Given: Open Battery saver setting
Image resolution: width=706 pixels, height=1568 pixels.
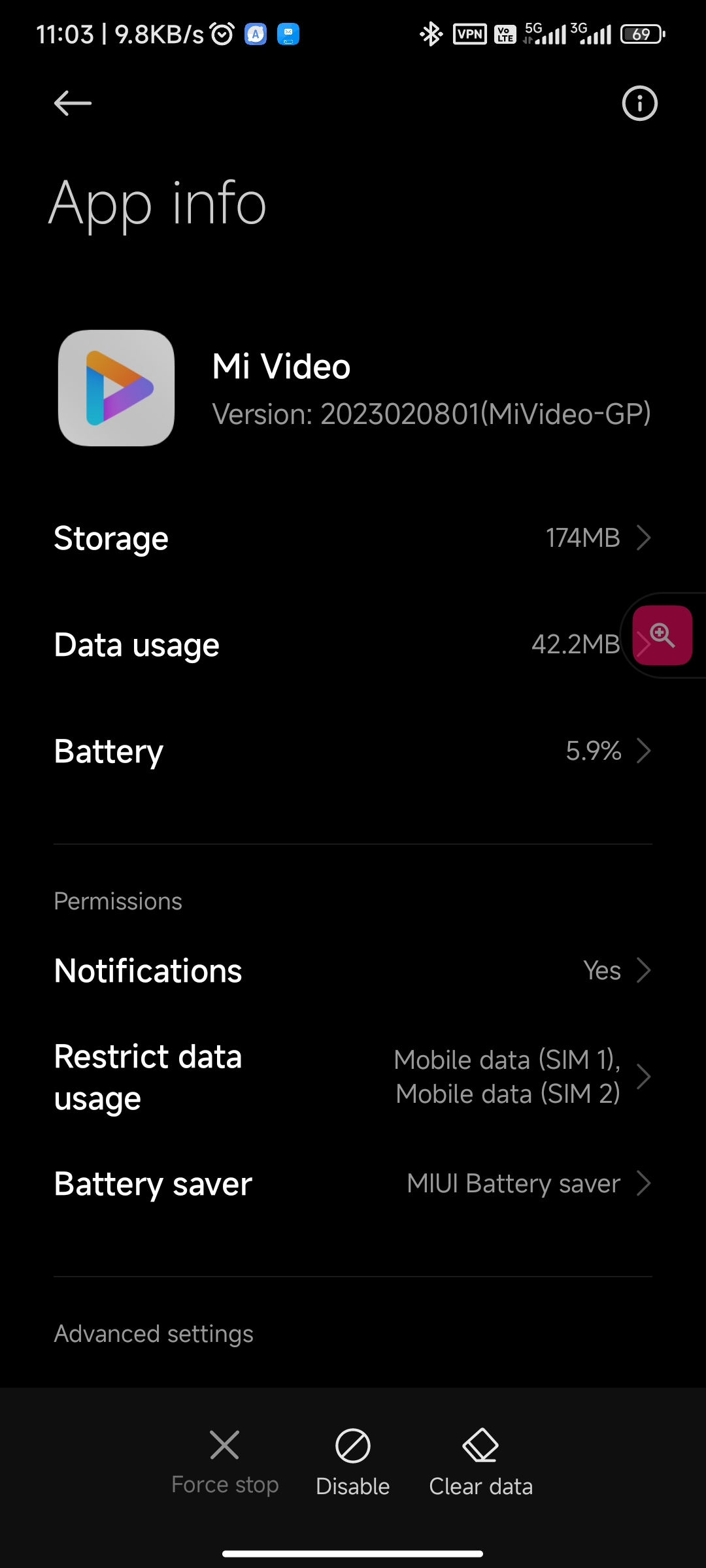Looking at the screenshot, I should (353, 1184).
